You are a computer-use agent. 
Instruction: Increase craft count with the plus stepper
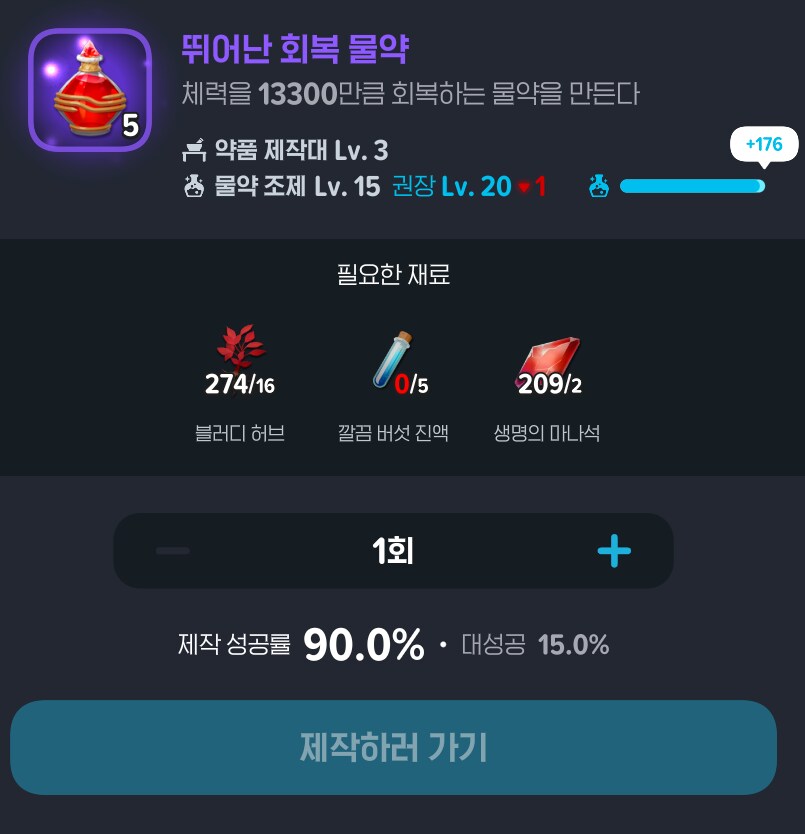pyautogui.click(x=616, y=550)
